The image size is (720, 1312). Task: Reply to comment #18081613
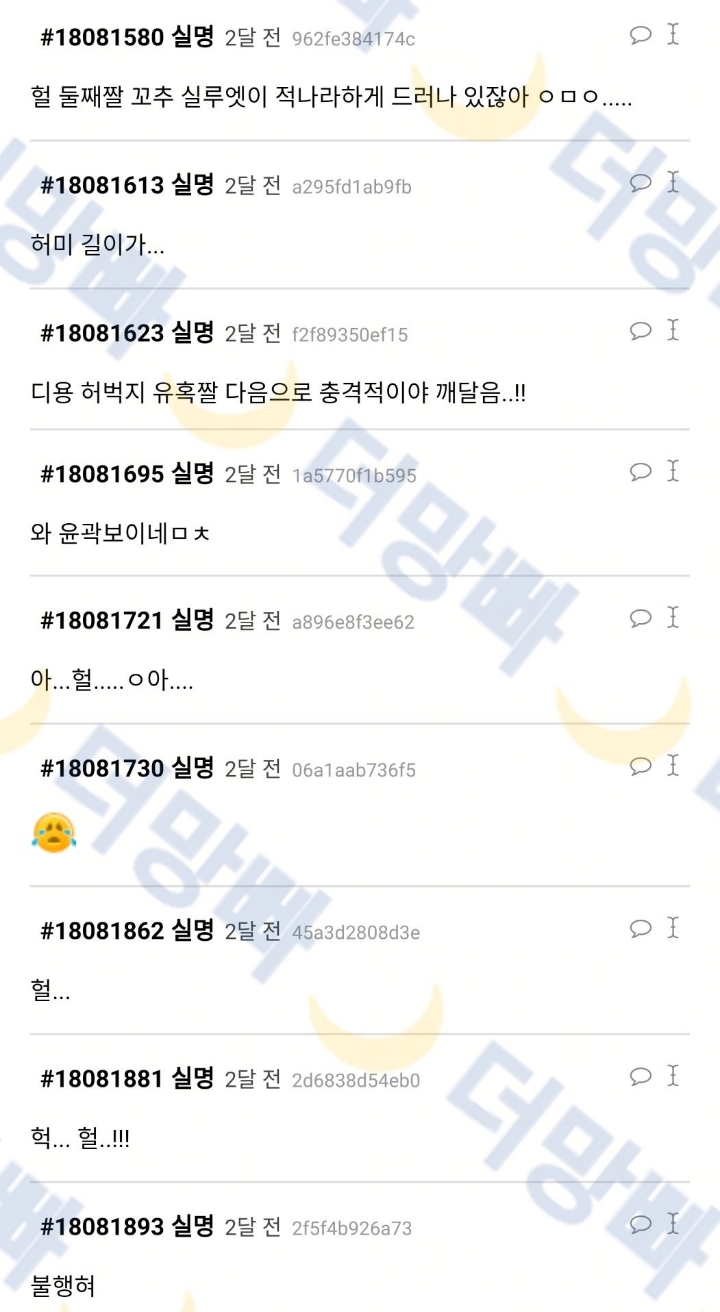pos(640,182)
